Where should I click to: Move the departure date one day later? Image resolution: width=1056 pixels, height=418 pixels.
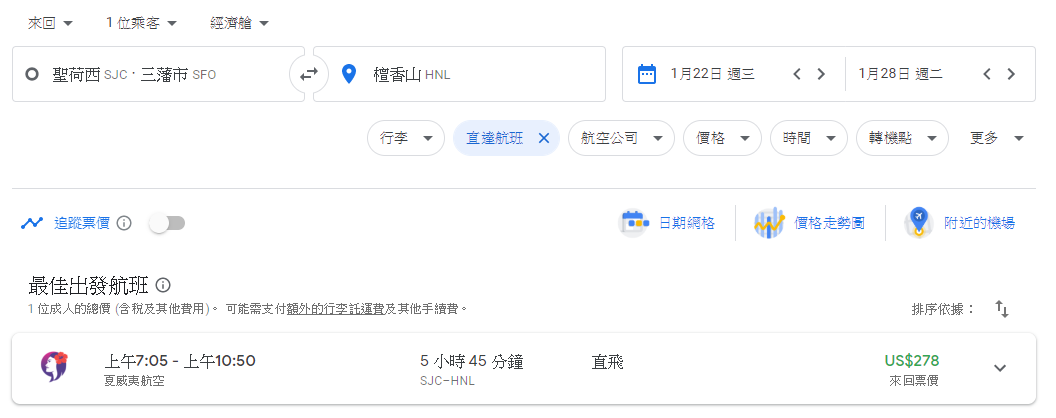(821, 74)
